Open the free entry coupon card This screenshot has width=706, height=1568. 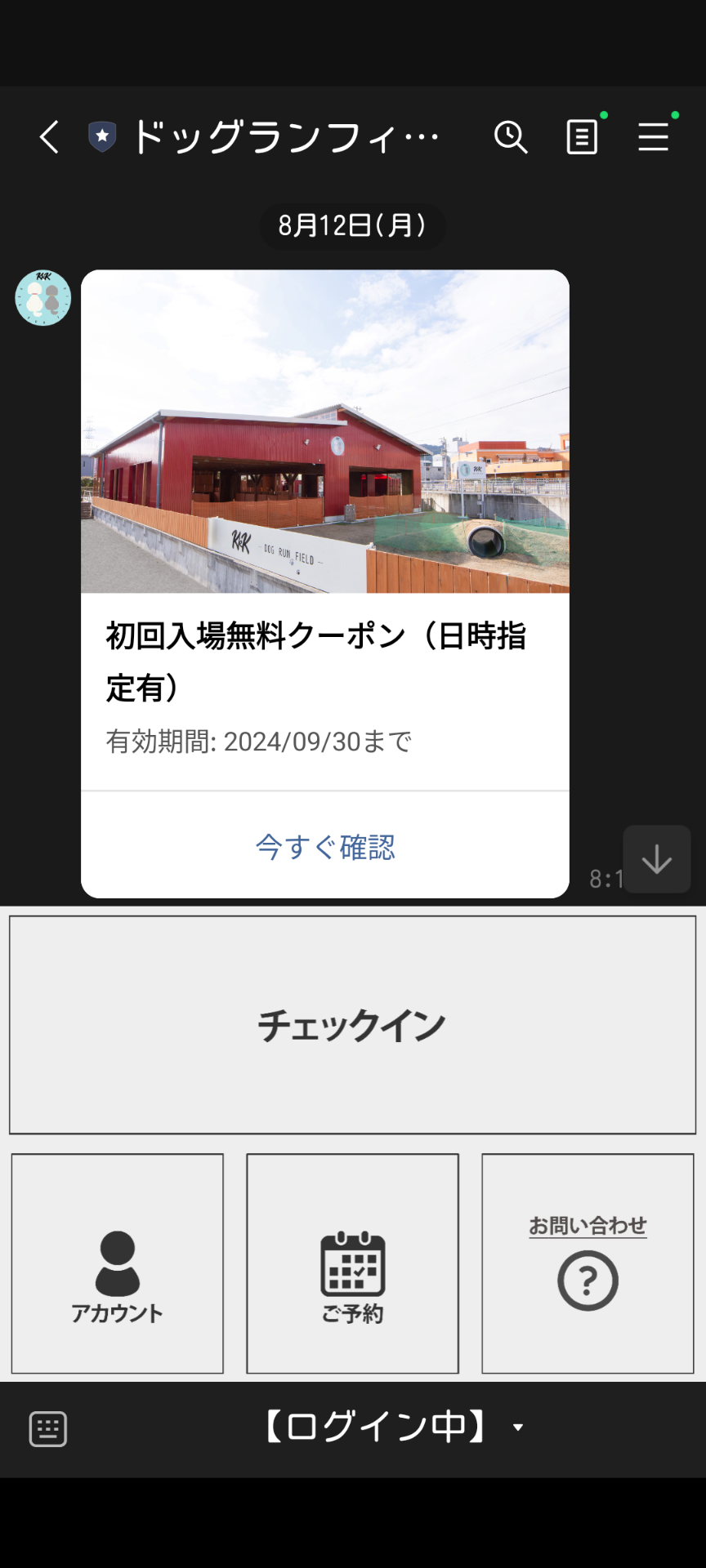[325, 530]
